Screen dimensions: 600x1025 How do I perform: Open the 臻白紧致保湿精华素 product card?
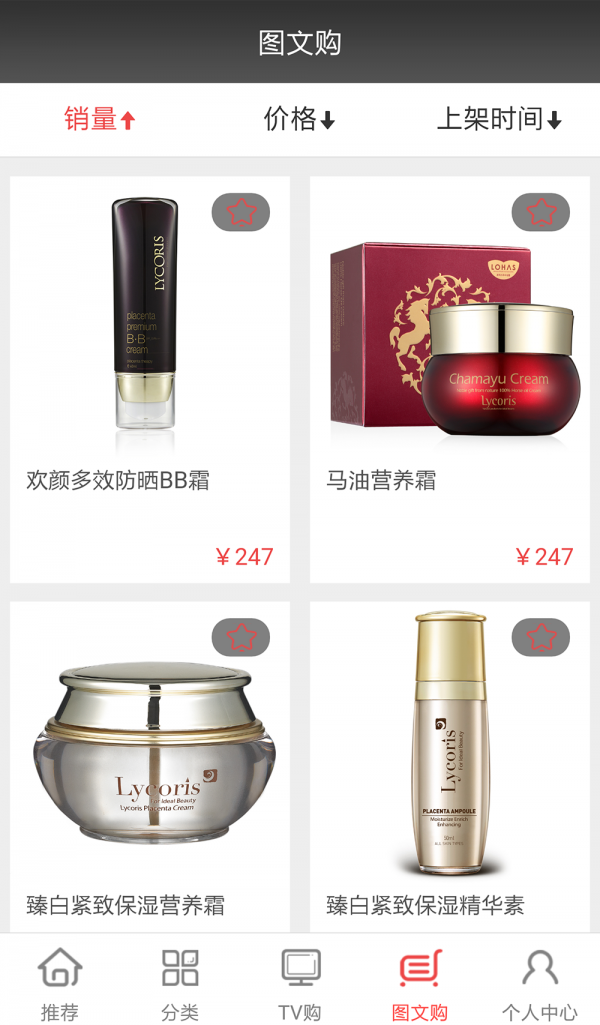click(x=450, y=770)
